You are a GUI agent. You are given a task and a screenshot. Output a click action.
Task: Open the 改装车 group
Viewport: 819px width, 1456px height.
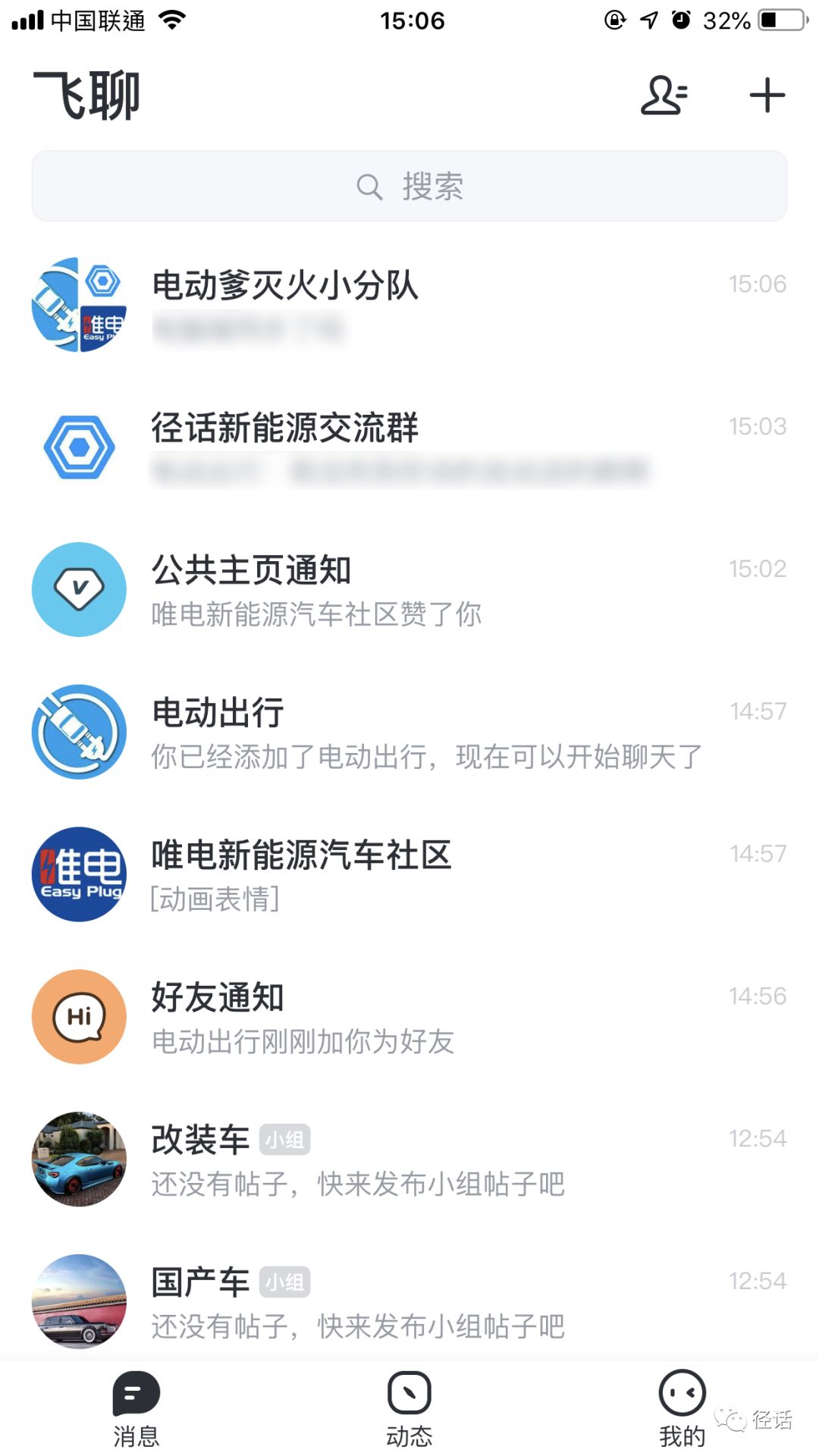coord(409,1160)
